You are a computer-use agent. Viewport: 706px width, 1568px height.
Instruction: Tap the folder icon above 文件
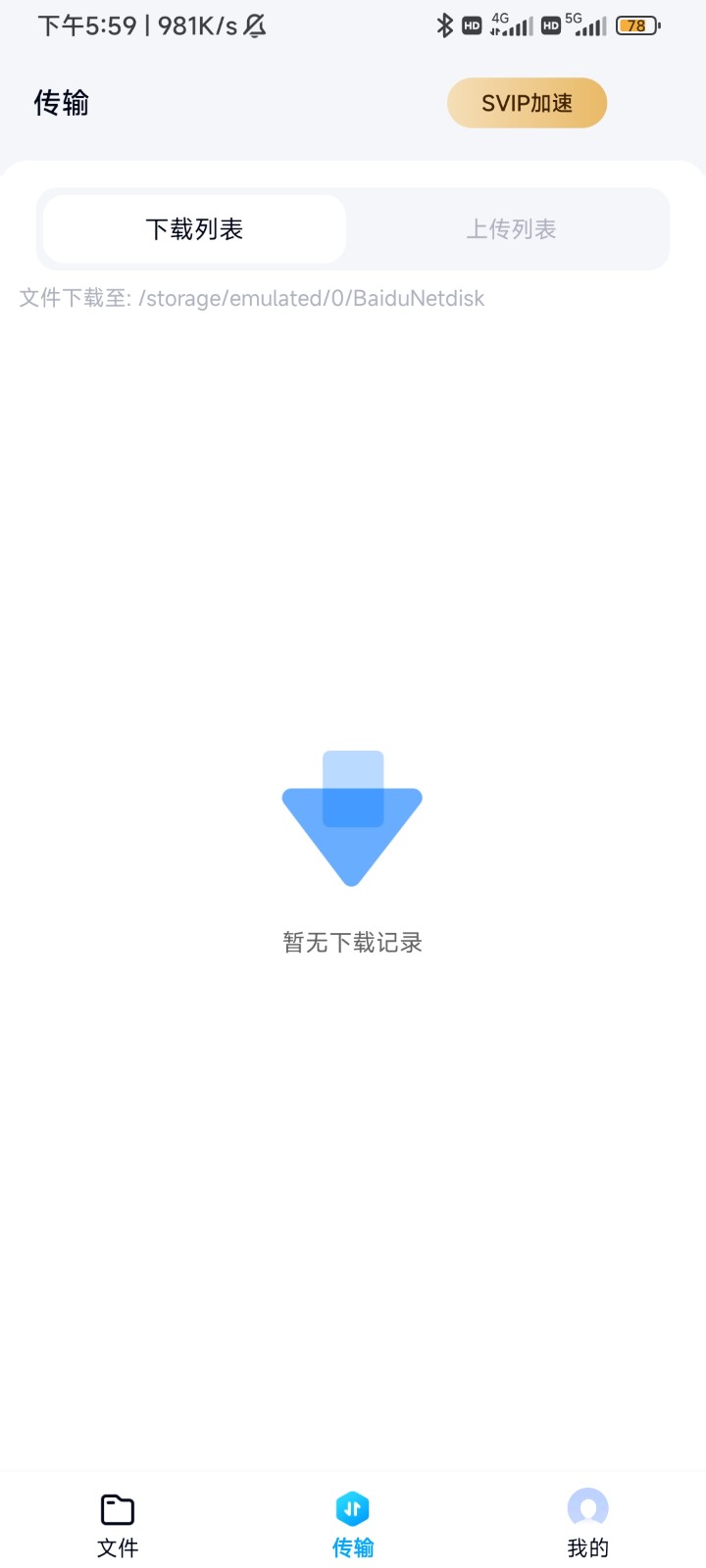point(117,1509)
